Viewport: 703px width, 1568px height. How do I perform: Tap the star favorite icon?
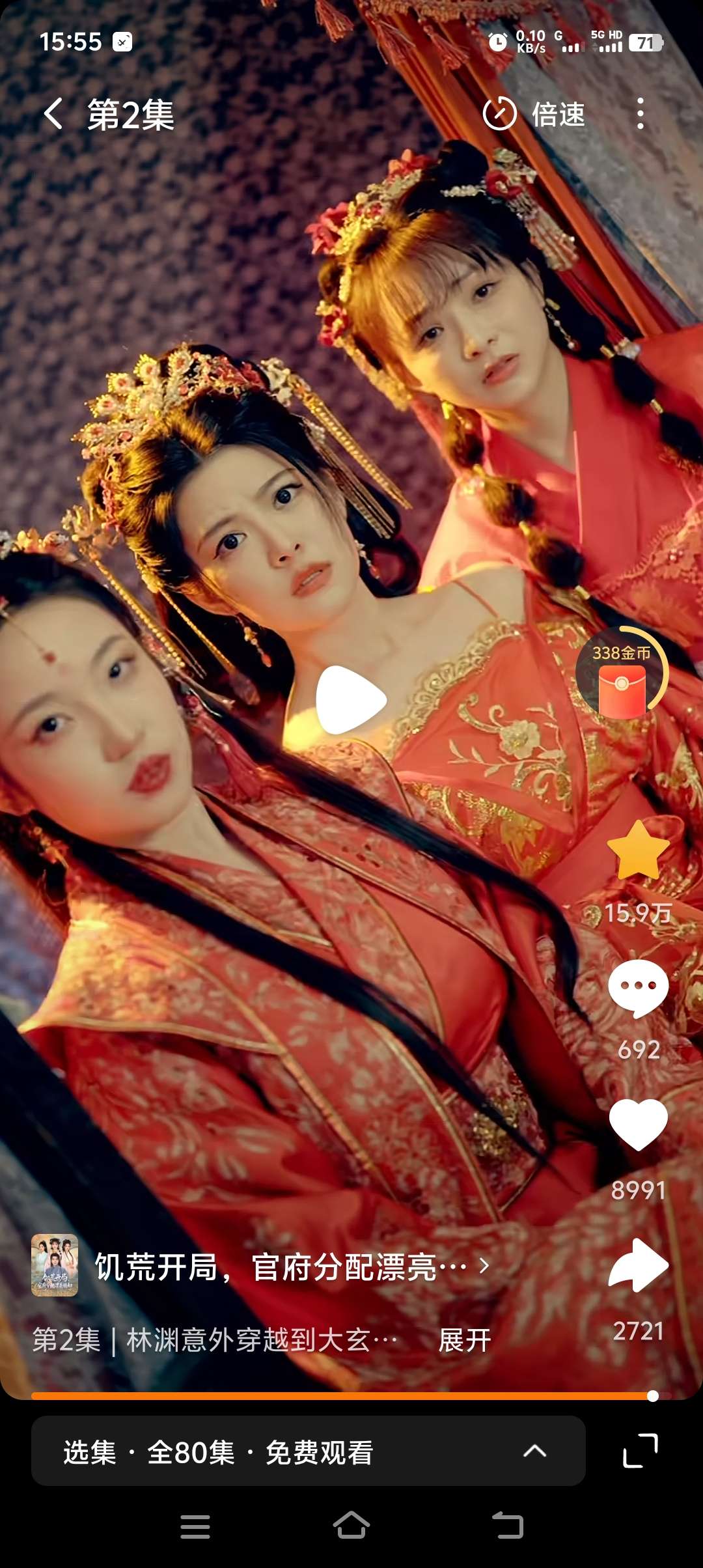point(638,852)
